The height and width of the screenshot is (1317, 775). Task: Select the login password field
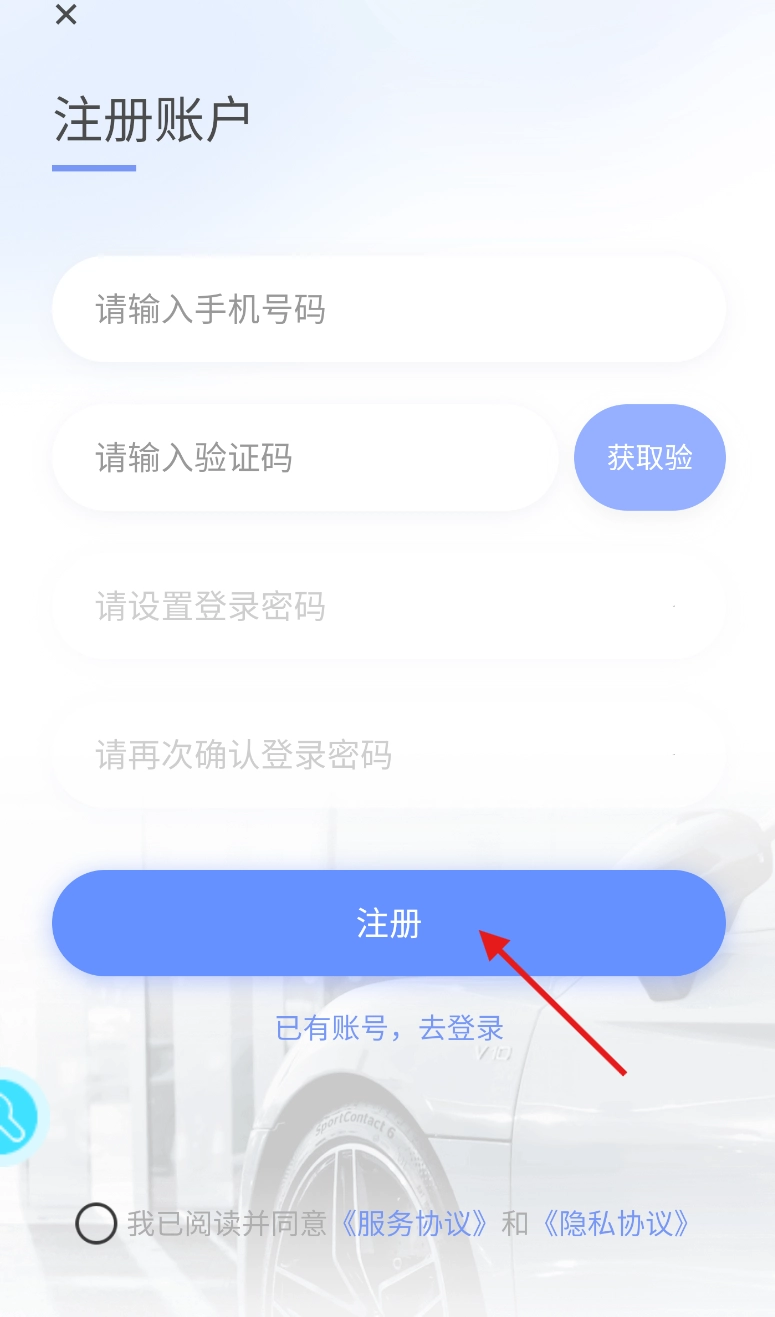point(388,606)
